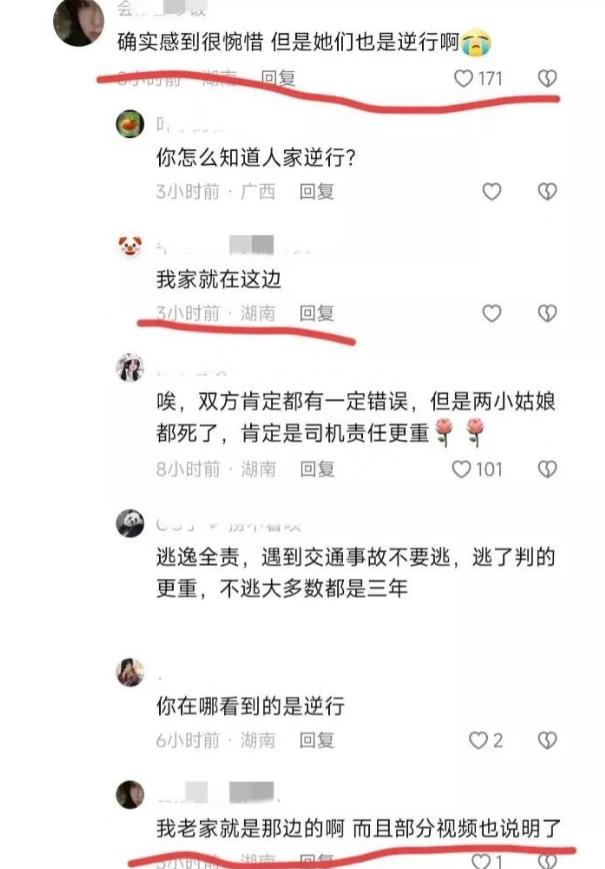Reply to the comment "你在哪看到的是逆行"
605x869 pixels.
coord(317,741)
